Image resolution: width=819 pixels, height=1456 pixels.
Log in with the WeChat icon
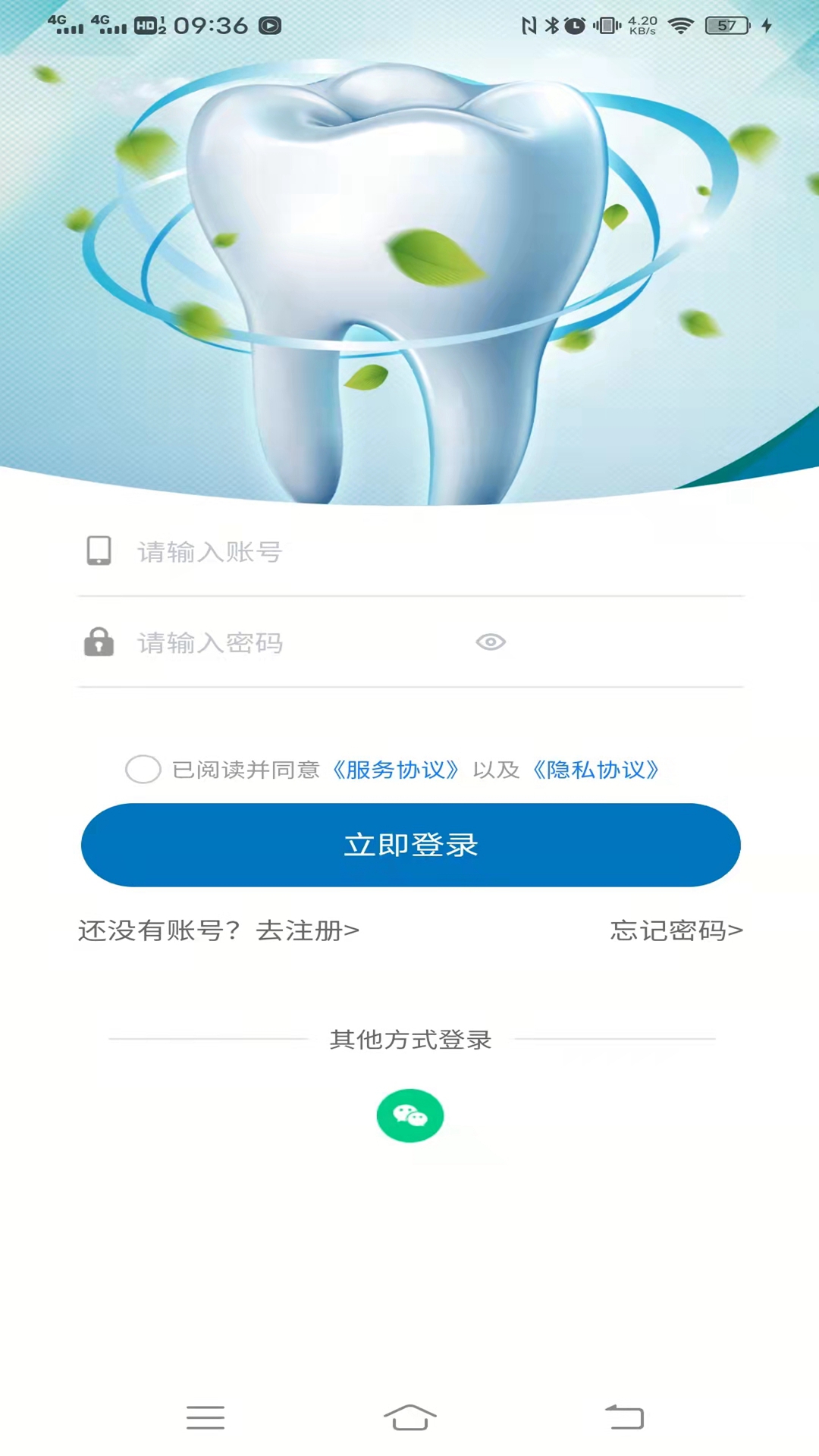(x=410, y=1116)
